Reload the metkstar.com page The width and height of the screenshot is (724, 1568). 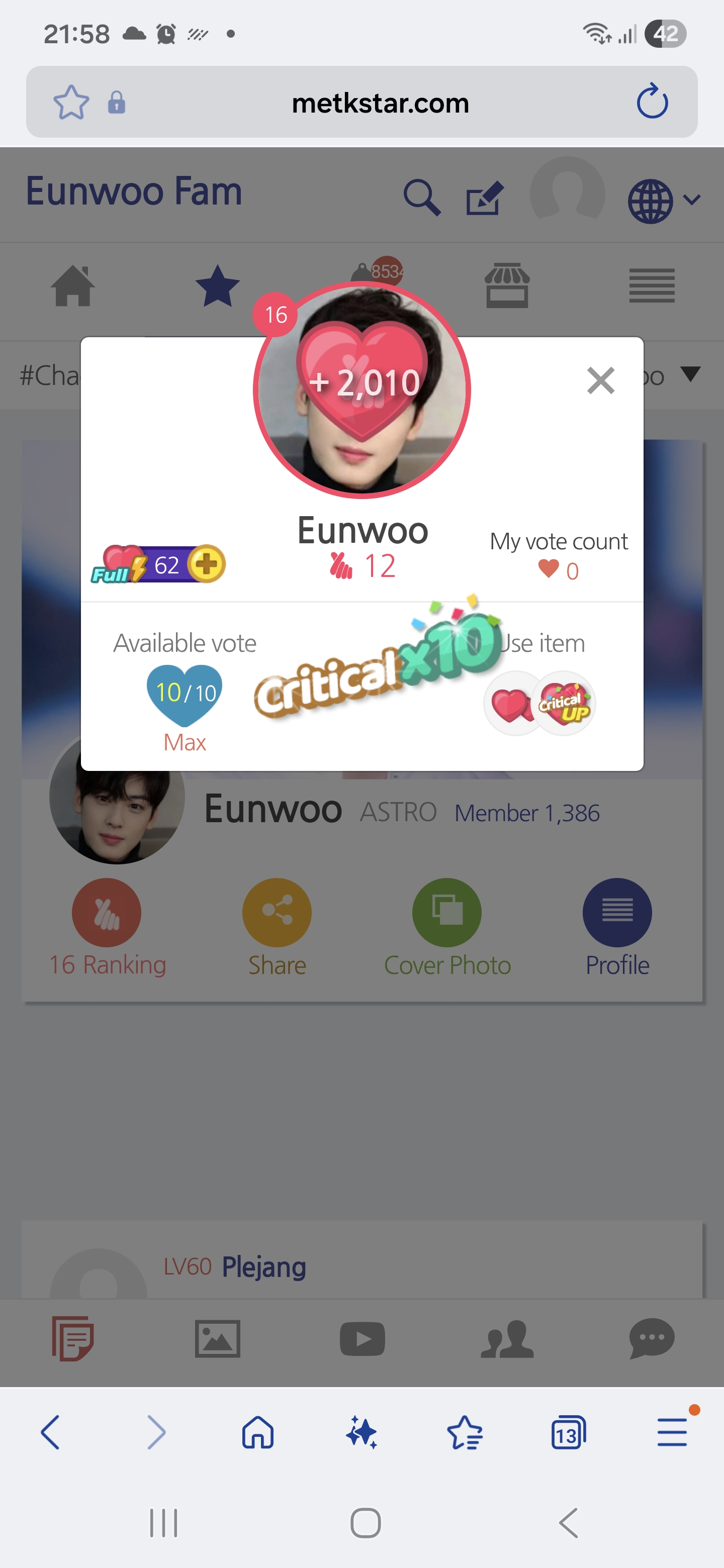click(x=652, y=102)
